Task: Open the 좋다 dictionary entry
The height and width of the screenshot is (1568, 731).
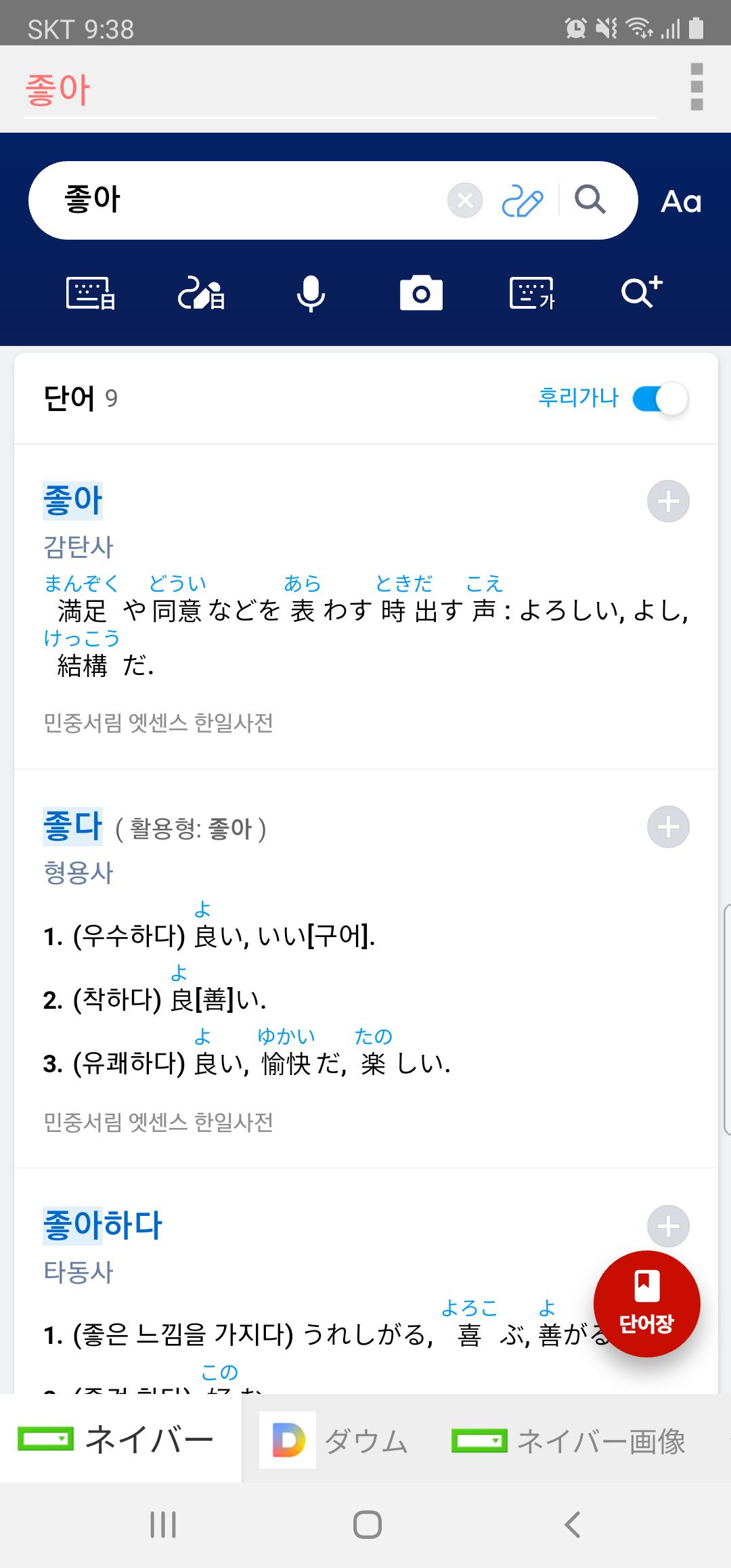Action: (72, 827)
